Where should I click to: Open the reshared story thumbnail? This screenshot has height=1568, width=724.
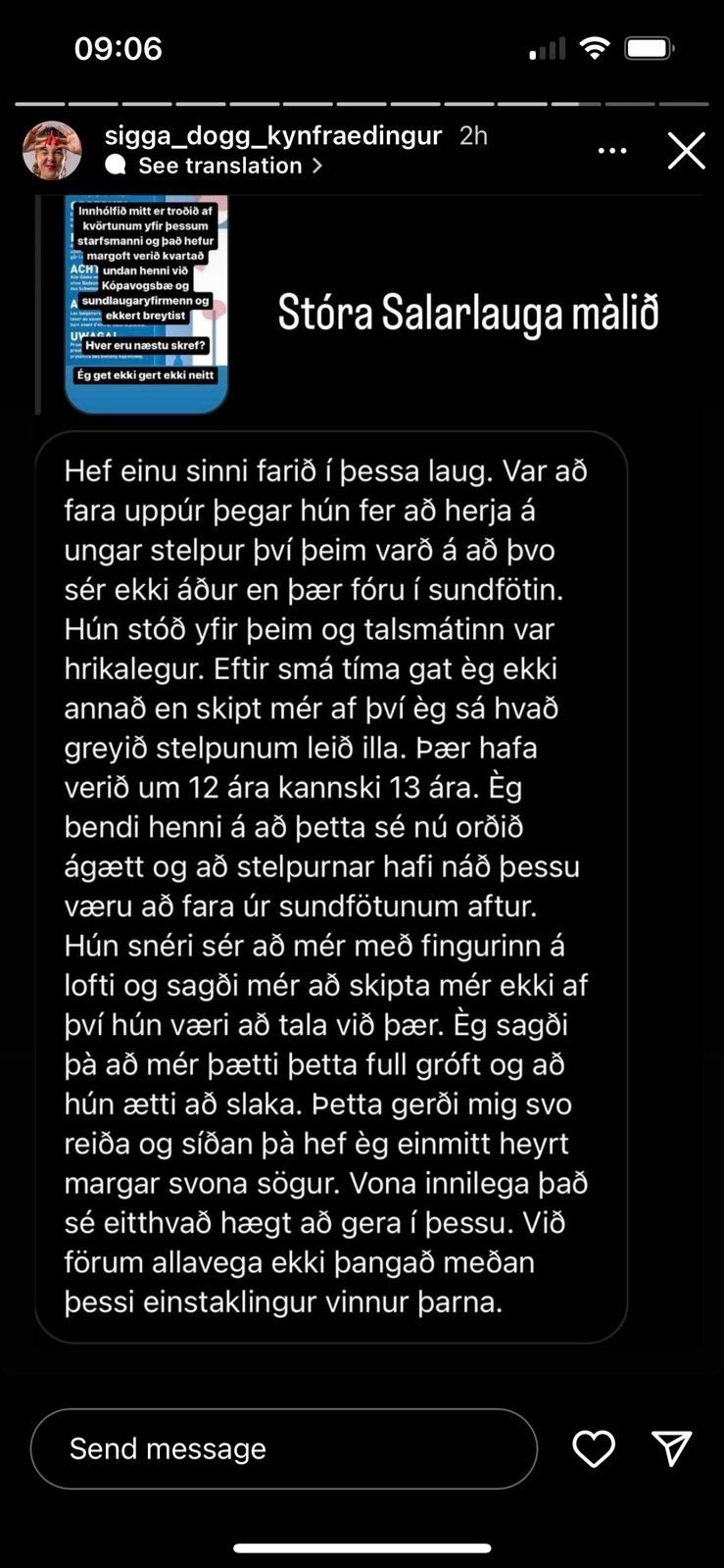pyautogui.click(x=146, y=304)
